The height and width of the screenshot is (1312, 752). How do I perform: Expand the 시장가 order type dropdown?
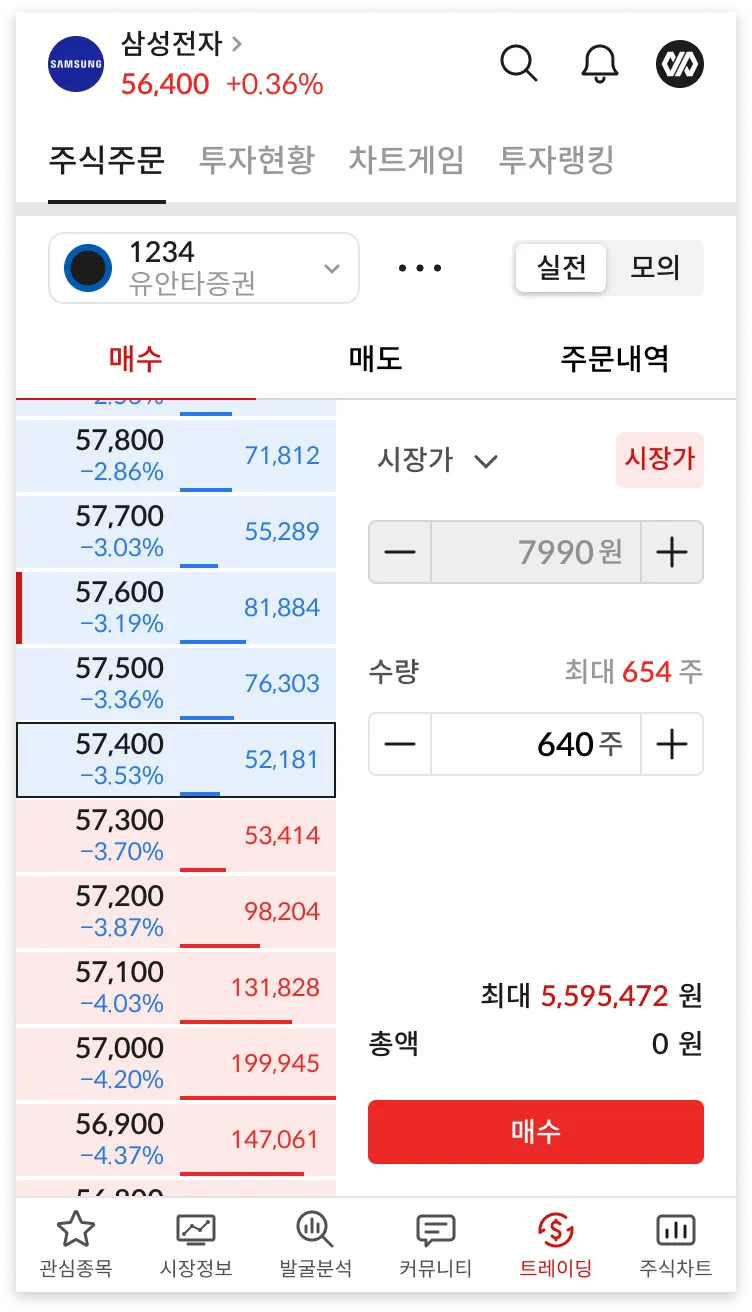[x=437, y=461]
